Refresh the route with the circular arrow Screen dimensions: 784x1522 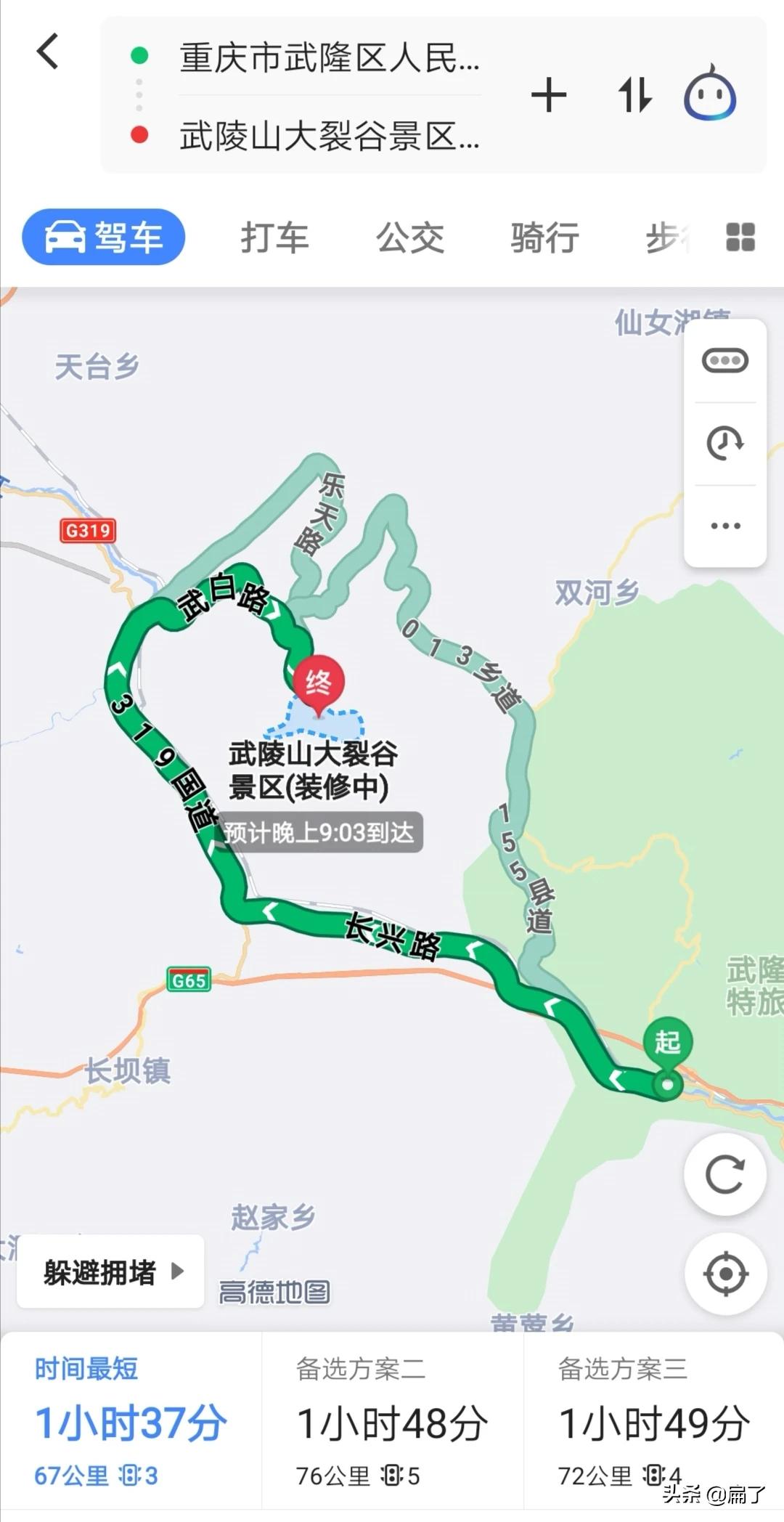[725, 1174]
